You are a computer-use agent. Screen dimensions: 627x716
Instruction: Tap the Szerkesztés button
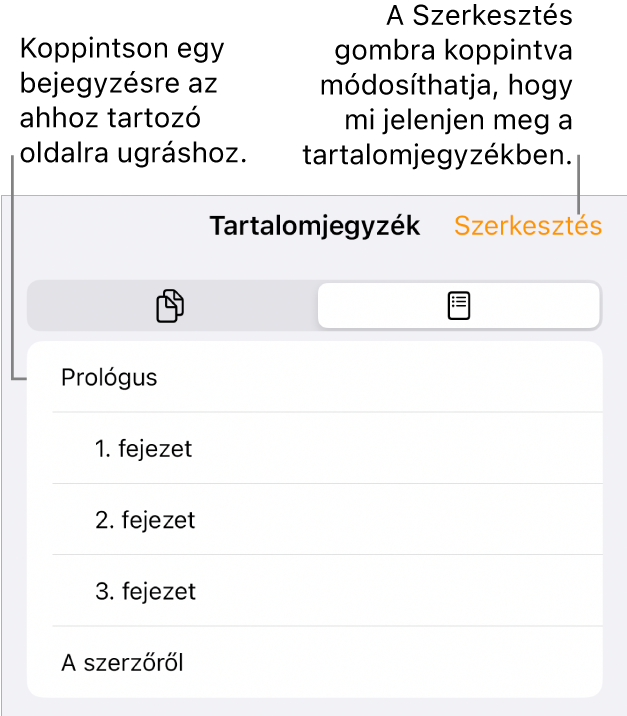coord(528,227)
